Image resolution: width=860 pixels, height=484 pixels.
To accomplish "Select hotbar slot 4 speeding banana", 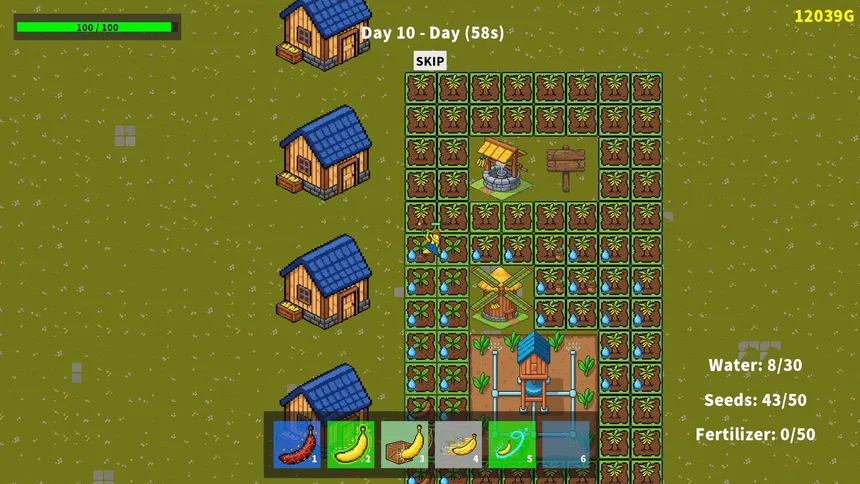I will (x=458, y=444).
